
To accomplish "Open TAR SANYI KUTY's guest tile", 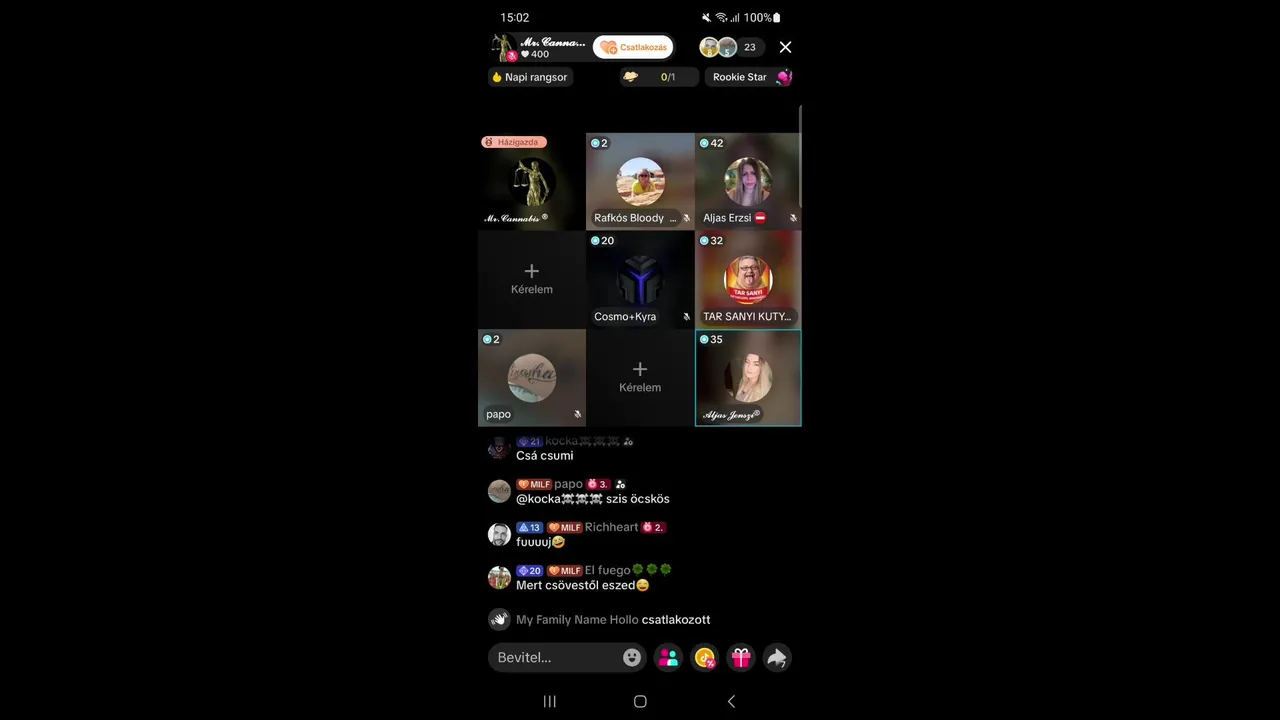I will (x=748, y=280).
